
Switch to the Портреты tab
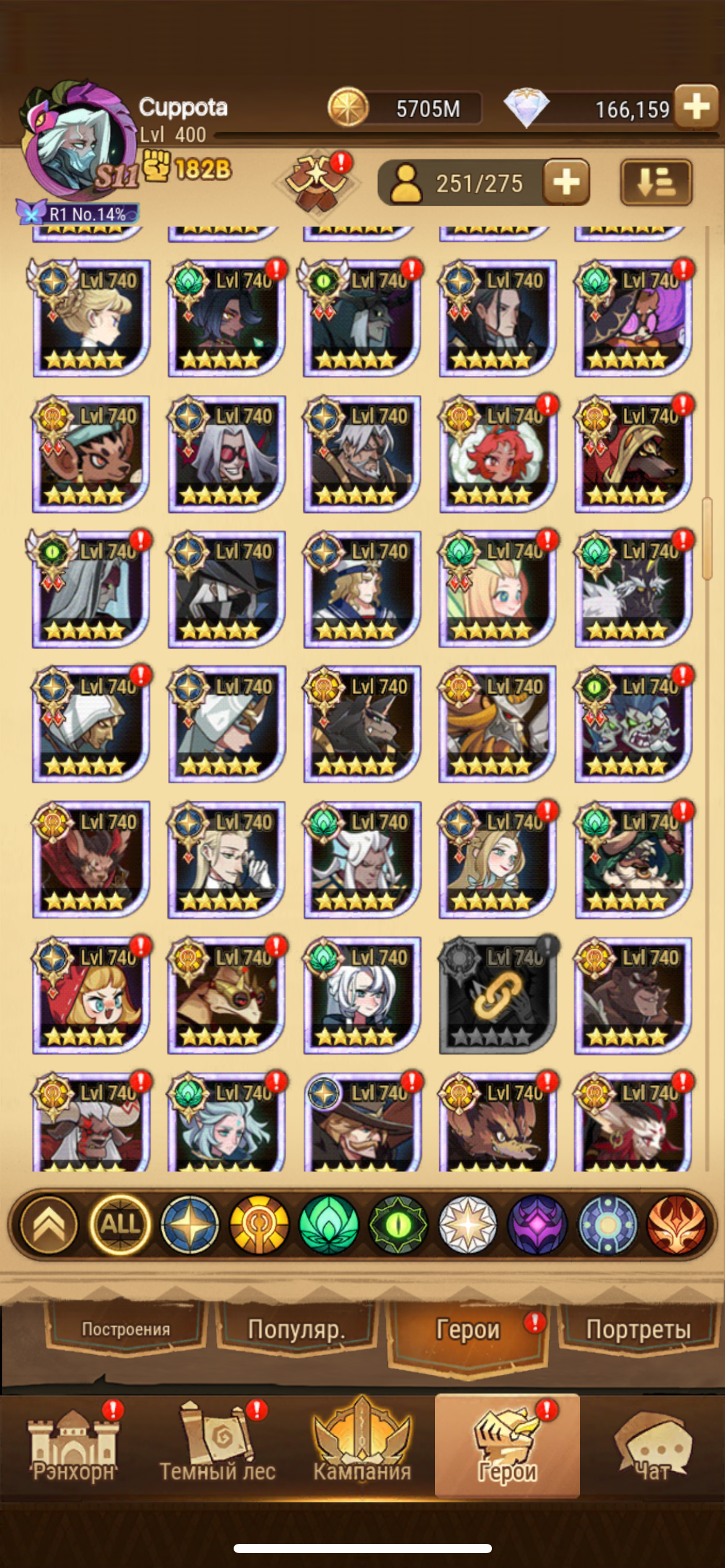pos(638,1329)
